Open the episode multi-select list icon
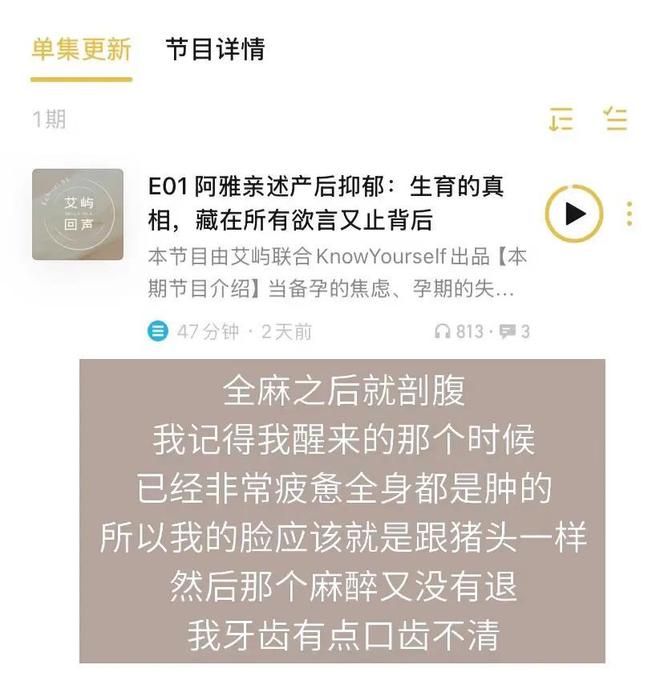This screenshot has height=673, width=660. pos(616,119)
